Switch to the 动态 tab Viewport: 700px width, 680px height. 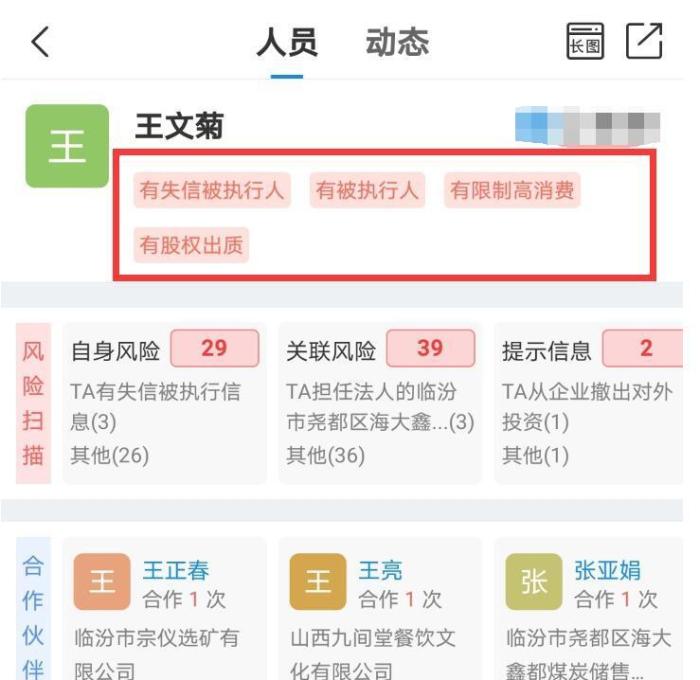pyautogui.click(x=397, y=42)
